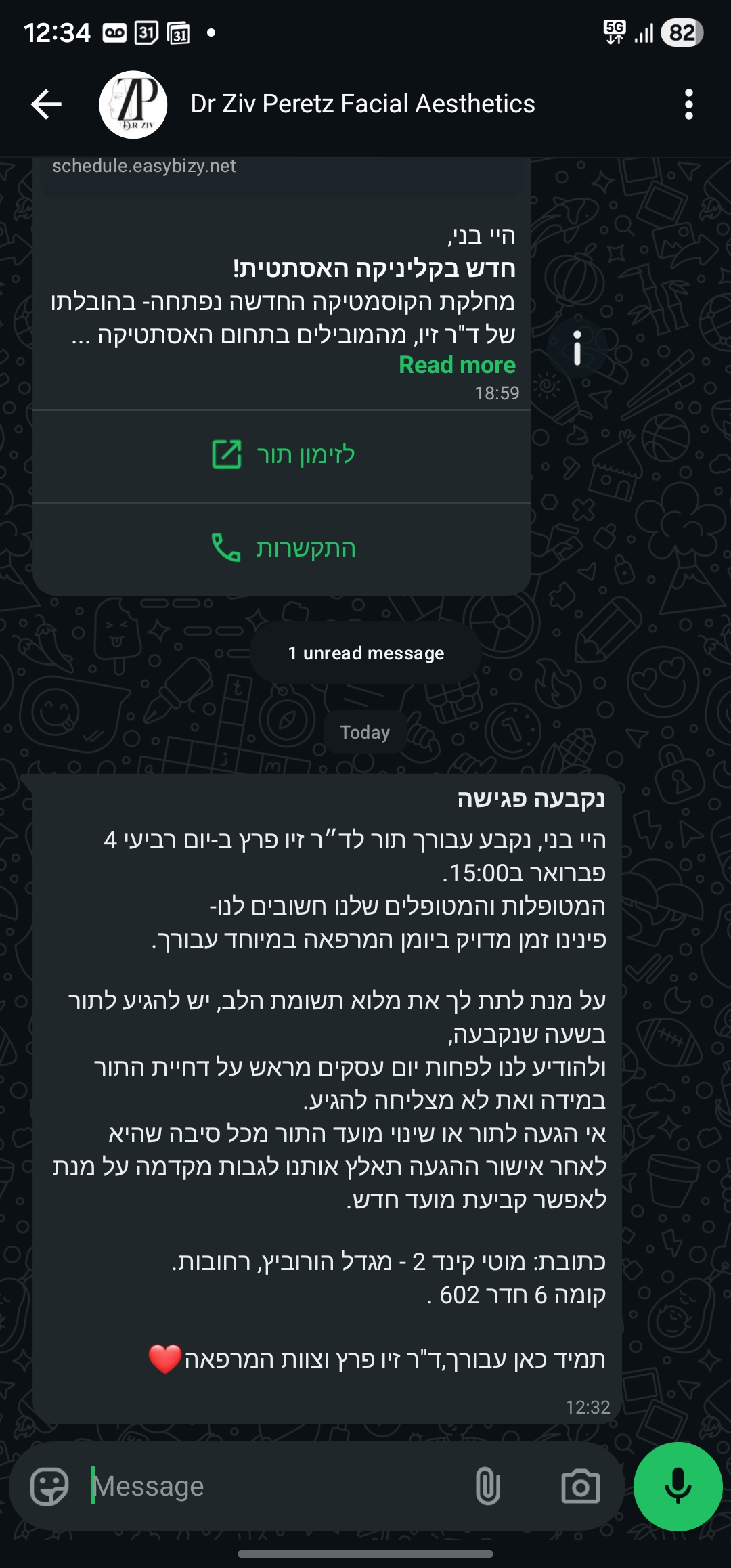This screenshot has width=731, height=1568.
Task: Open the info icon beside the message
Action: 577,348
